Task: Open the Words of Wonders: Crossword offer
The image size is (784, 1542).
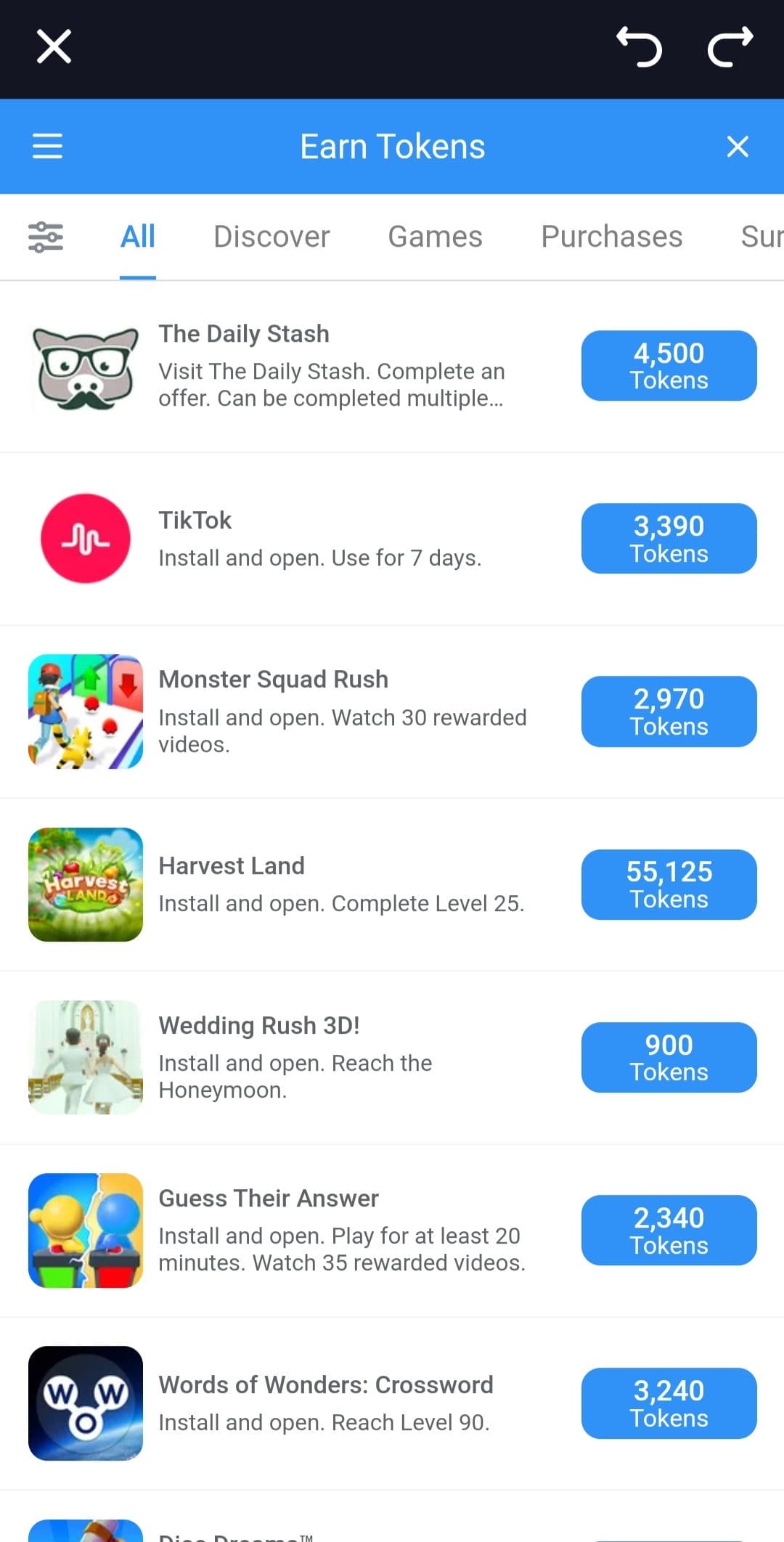Action: coord(392,1403)
